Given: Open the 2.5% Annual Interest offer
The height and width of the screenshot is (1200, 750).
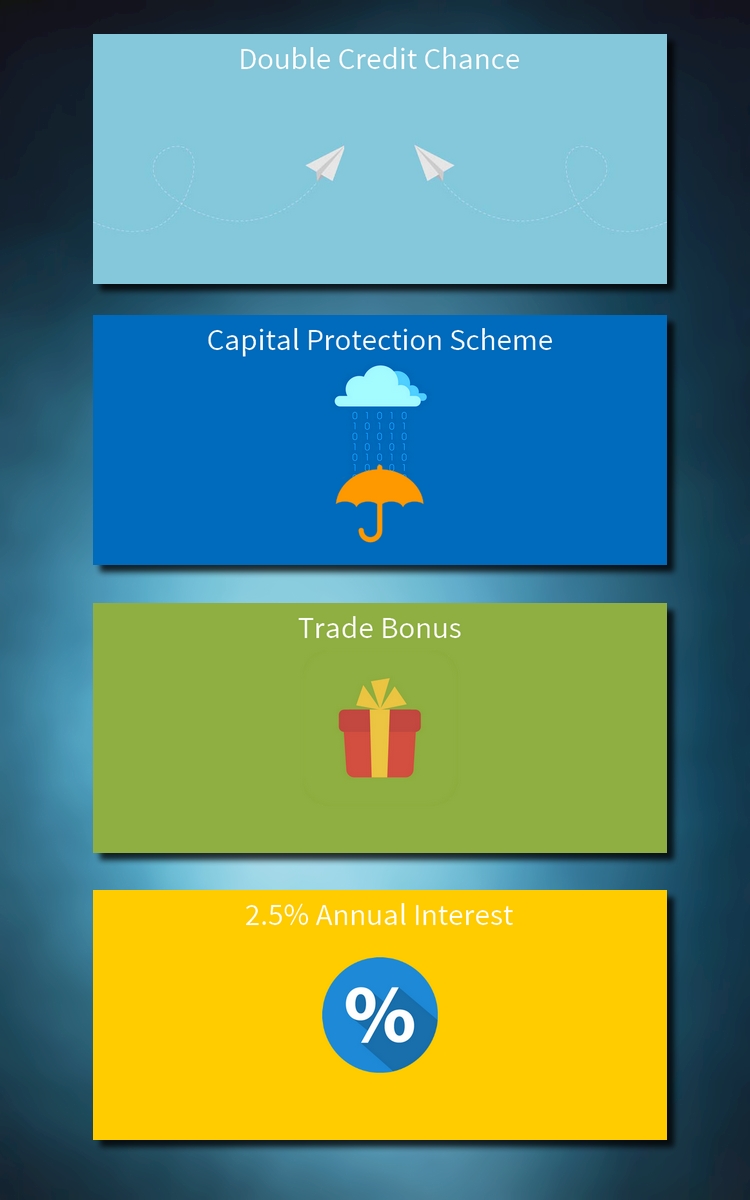Looking at the screenshot, I should 379,1015.
